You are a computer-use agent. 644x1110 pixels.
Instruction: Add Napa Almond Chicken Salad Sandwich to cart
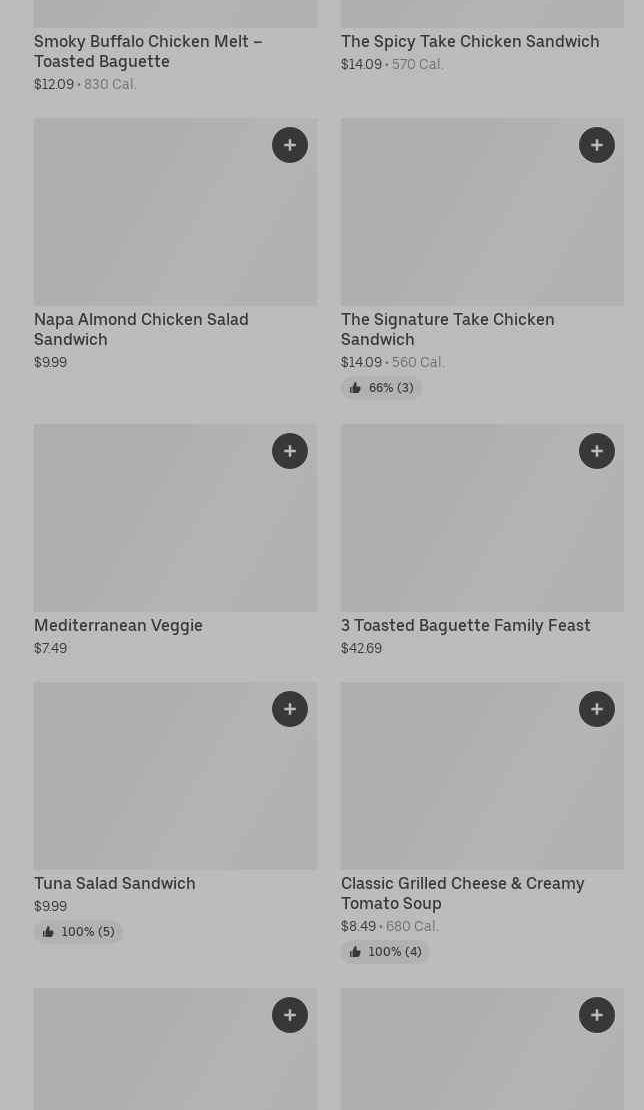click(290, 145)
